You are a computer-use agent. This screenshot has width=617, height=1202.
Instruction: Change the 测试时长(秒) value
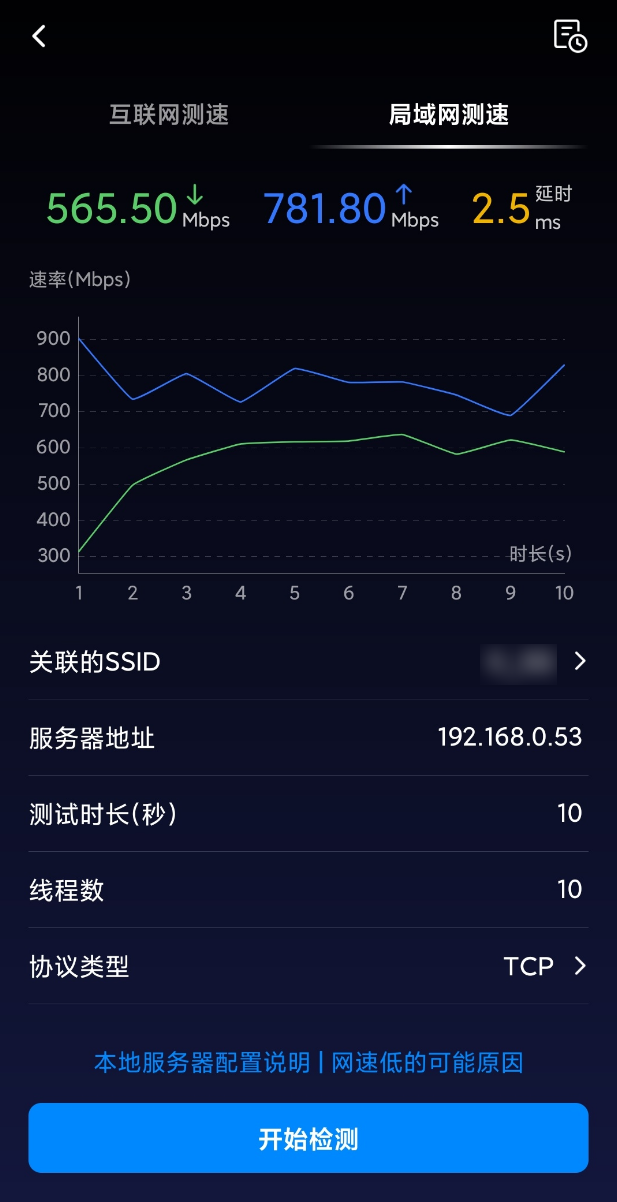click(x=308, y=814)
